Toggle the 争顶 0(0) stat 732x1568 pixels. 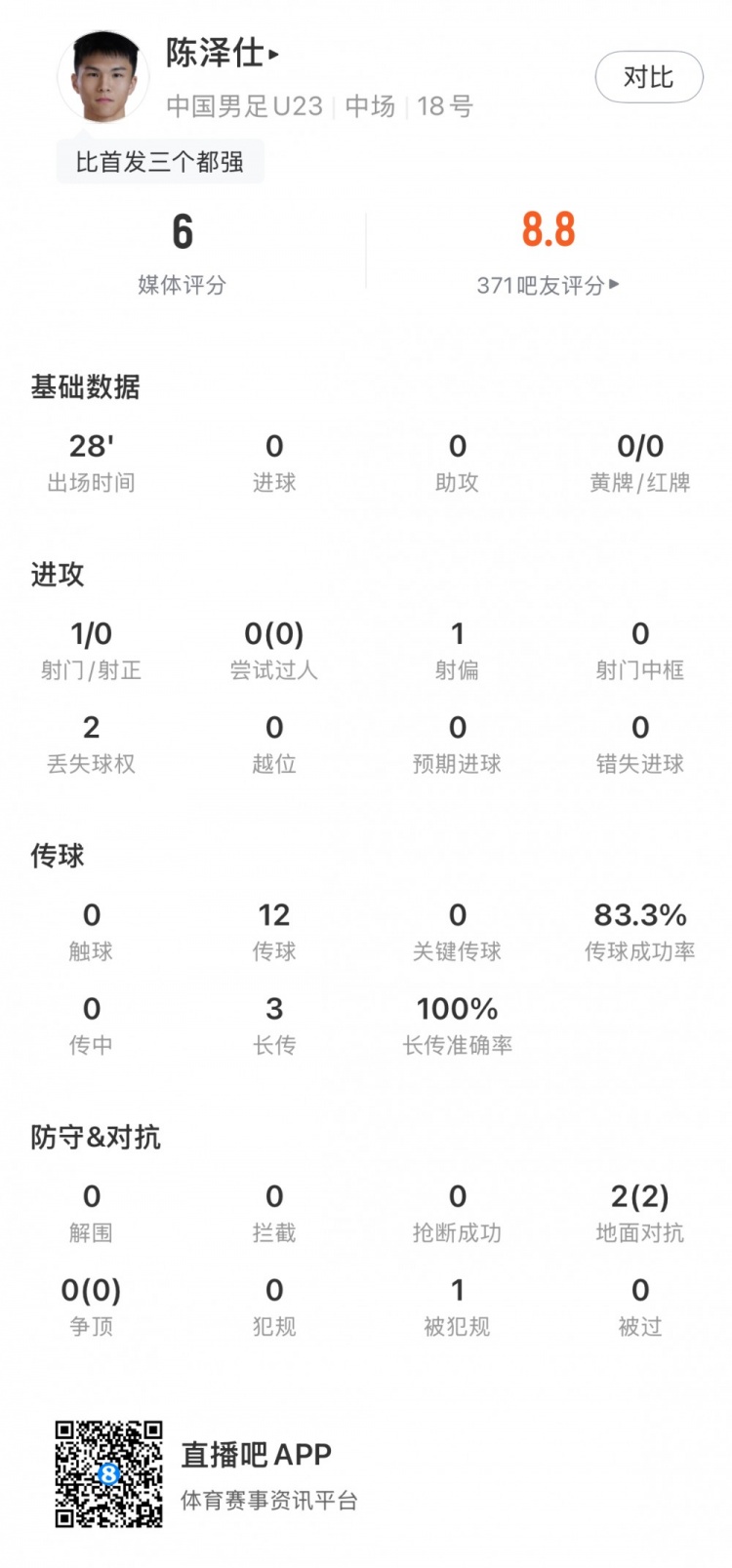[x=91, y=1305]
